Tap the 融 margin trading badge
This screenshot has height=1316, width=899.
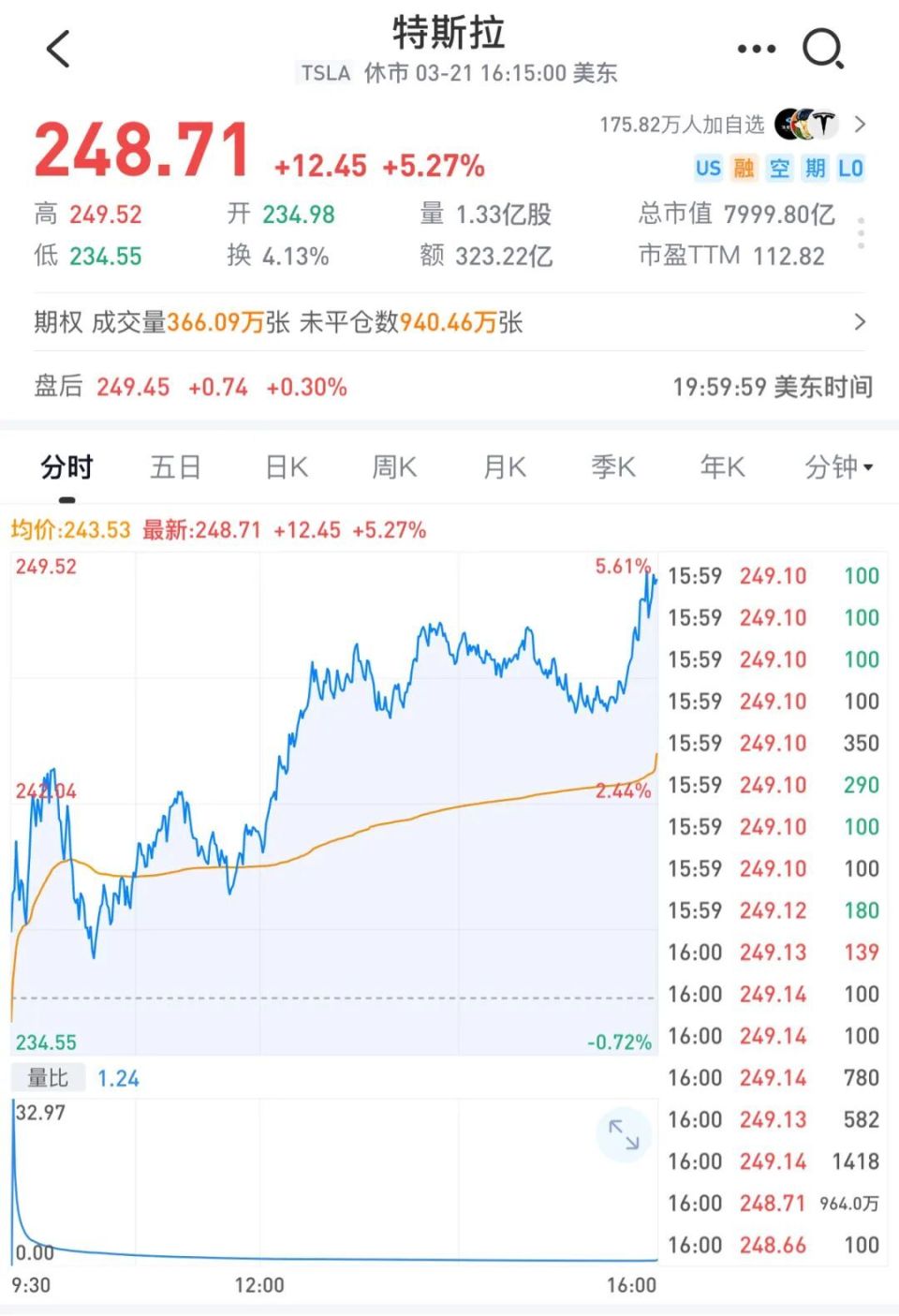pyautogui.click(x=744, y=168)
